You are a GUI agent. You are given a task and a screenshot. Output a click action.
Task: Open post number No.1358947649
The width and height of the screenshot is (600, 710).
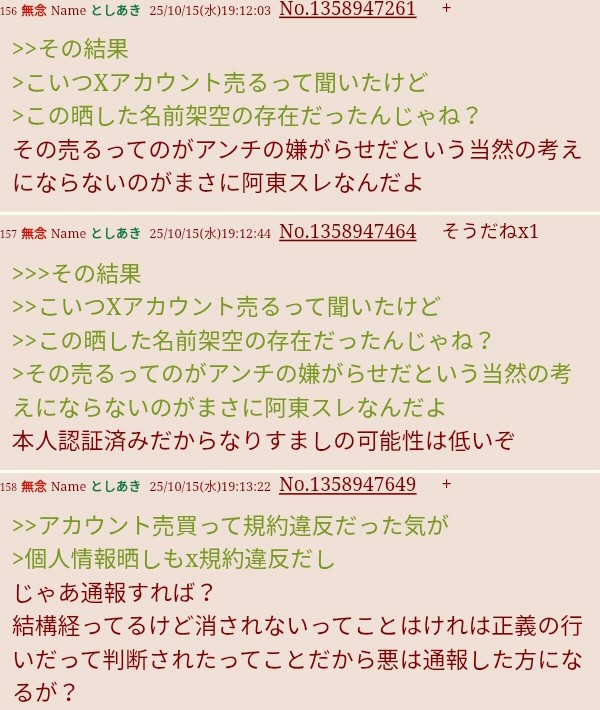pos(347,485)
